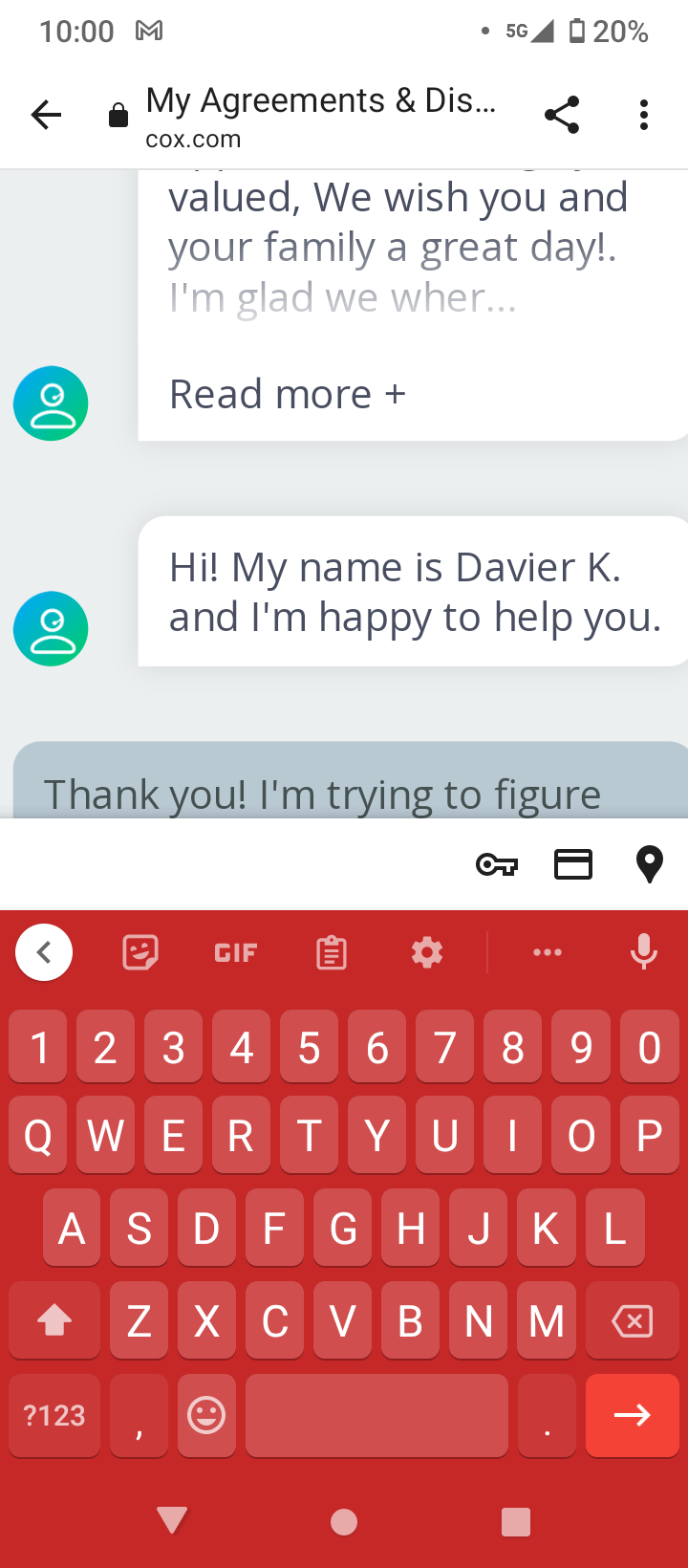Open saved payment cards icon
Screen dimensions: 688x1568
coord(573,865)
